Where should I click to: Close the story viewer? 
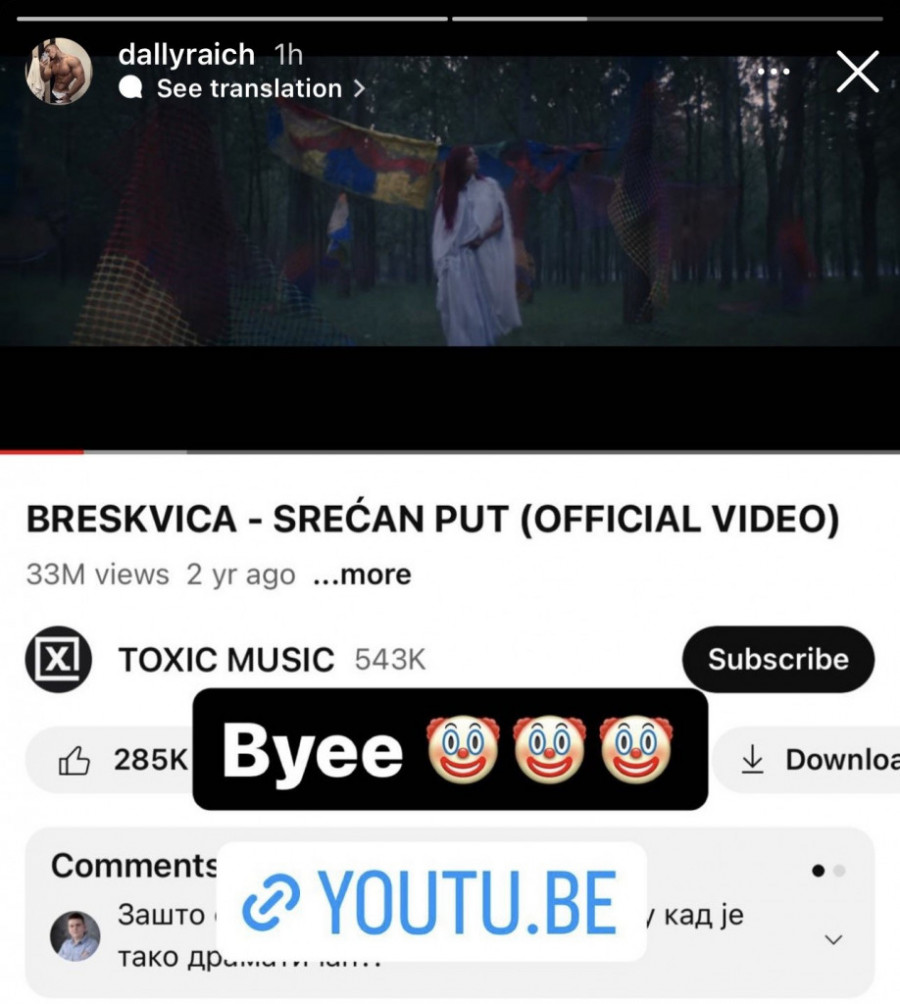point(857,73)
